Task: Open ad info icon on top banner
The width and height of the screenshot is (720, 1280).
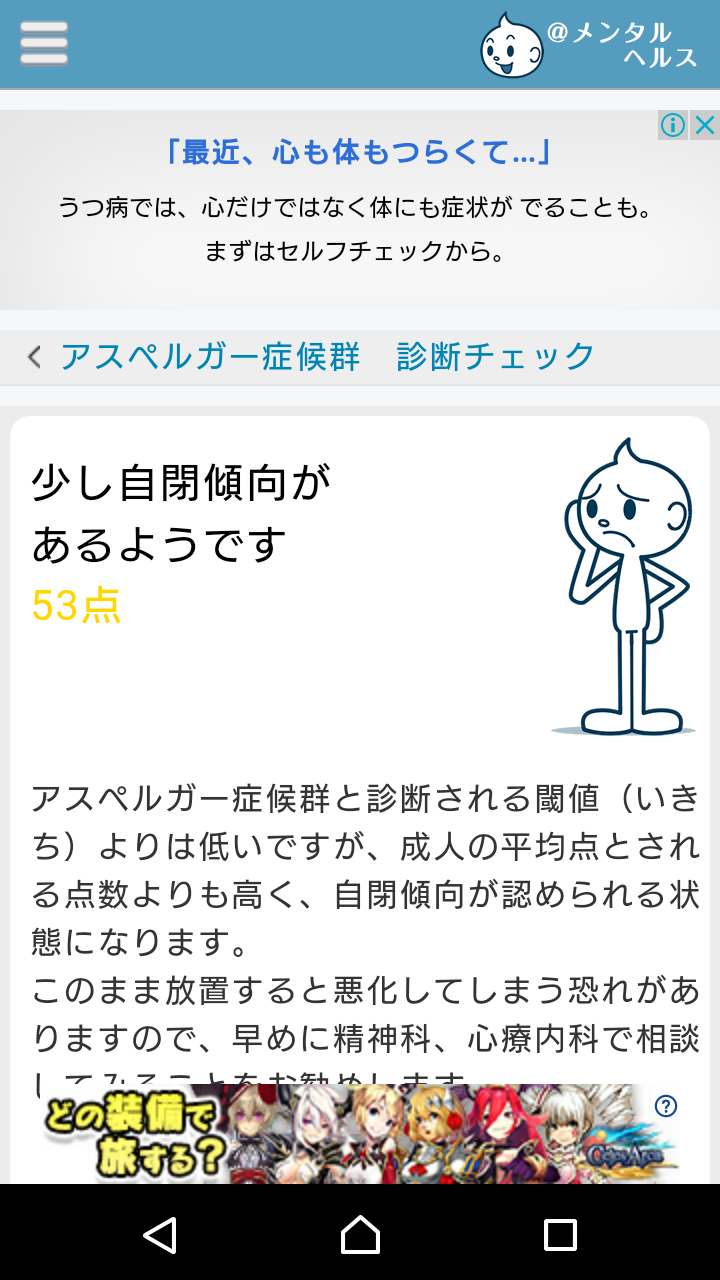Action: pyautogui.click(x=673, y=125)
